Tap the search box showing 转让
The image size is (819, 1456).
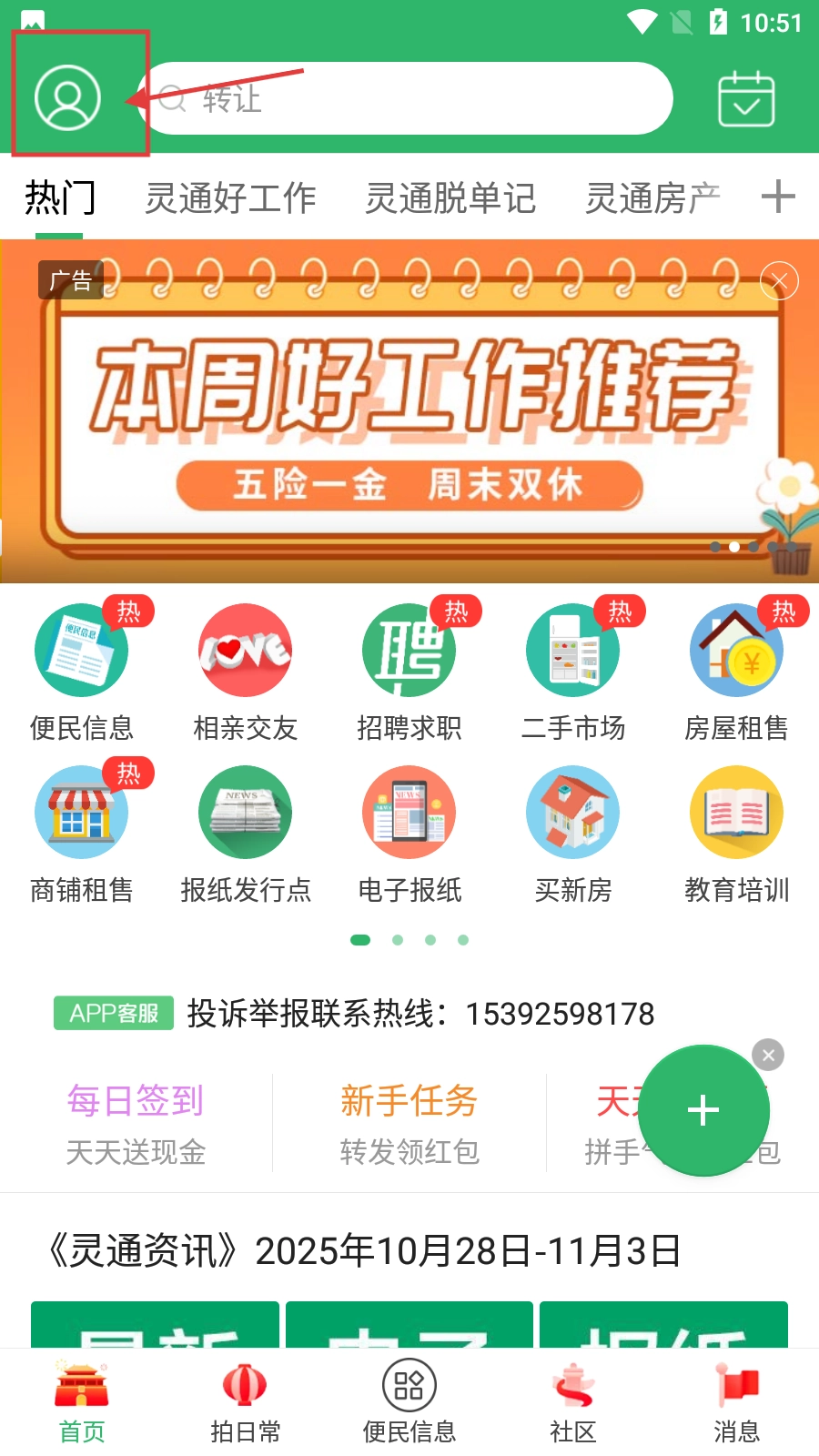point(409,98)
